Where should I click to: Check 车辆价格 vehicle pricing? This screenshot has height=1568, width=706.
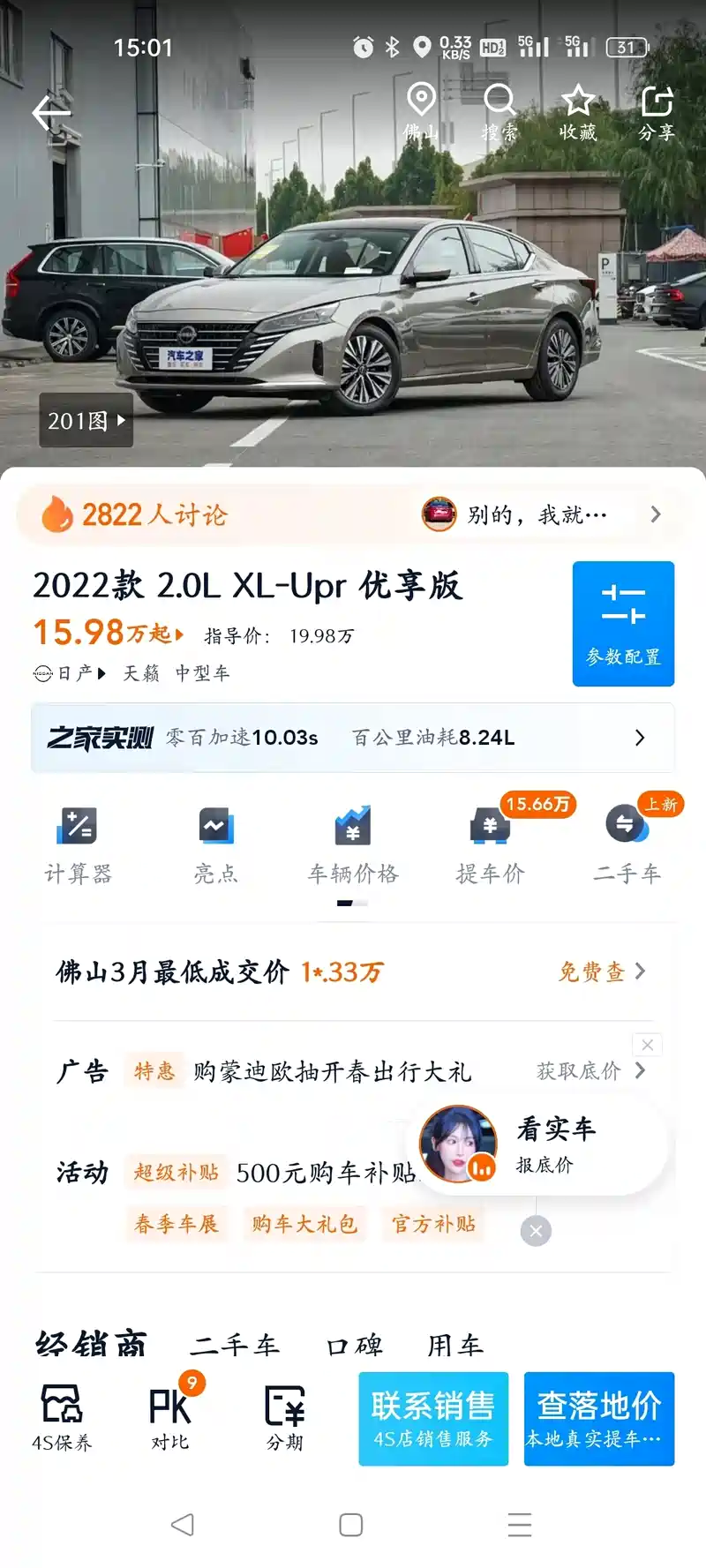pyautogui.click(x=353, y=844)
